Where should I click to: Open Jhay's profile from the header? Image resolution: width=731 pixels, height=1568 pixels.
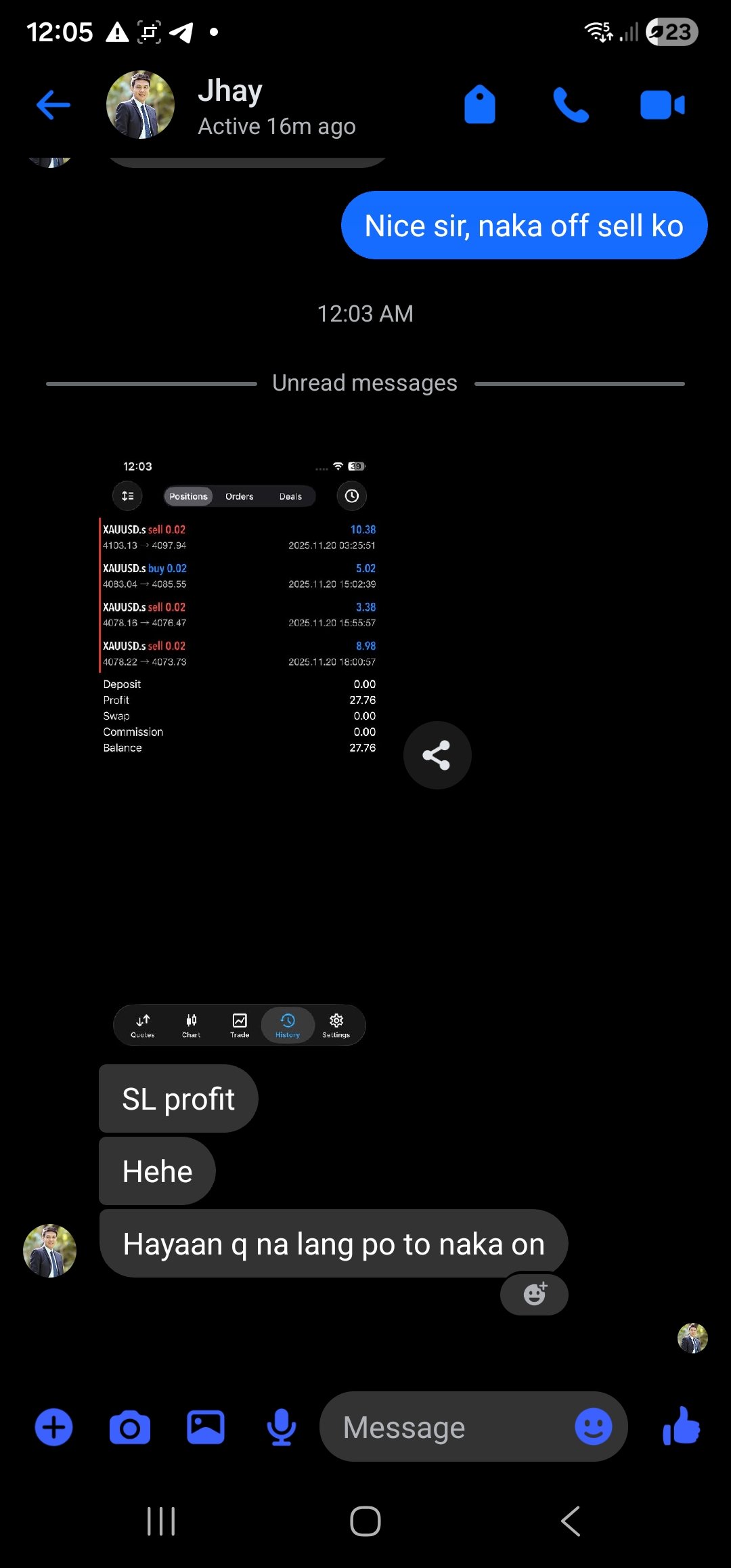coord(230,106)
